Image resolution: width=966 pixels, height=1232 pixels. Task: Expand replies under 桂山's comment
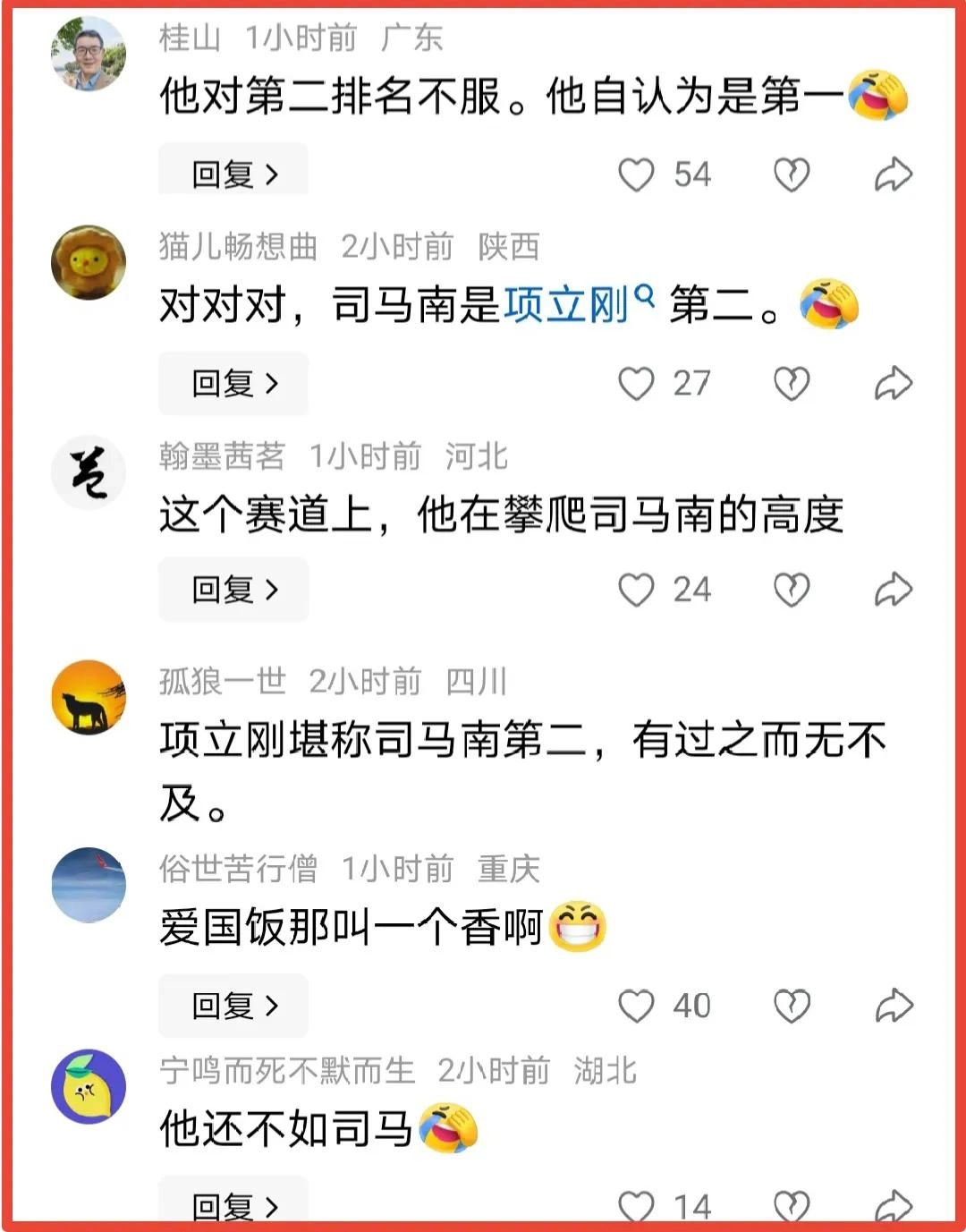233,169
